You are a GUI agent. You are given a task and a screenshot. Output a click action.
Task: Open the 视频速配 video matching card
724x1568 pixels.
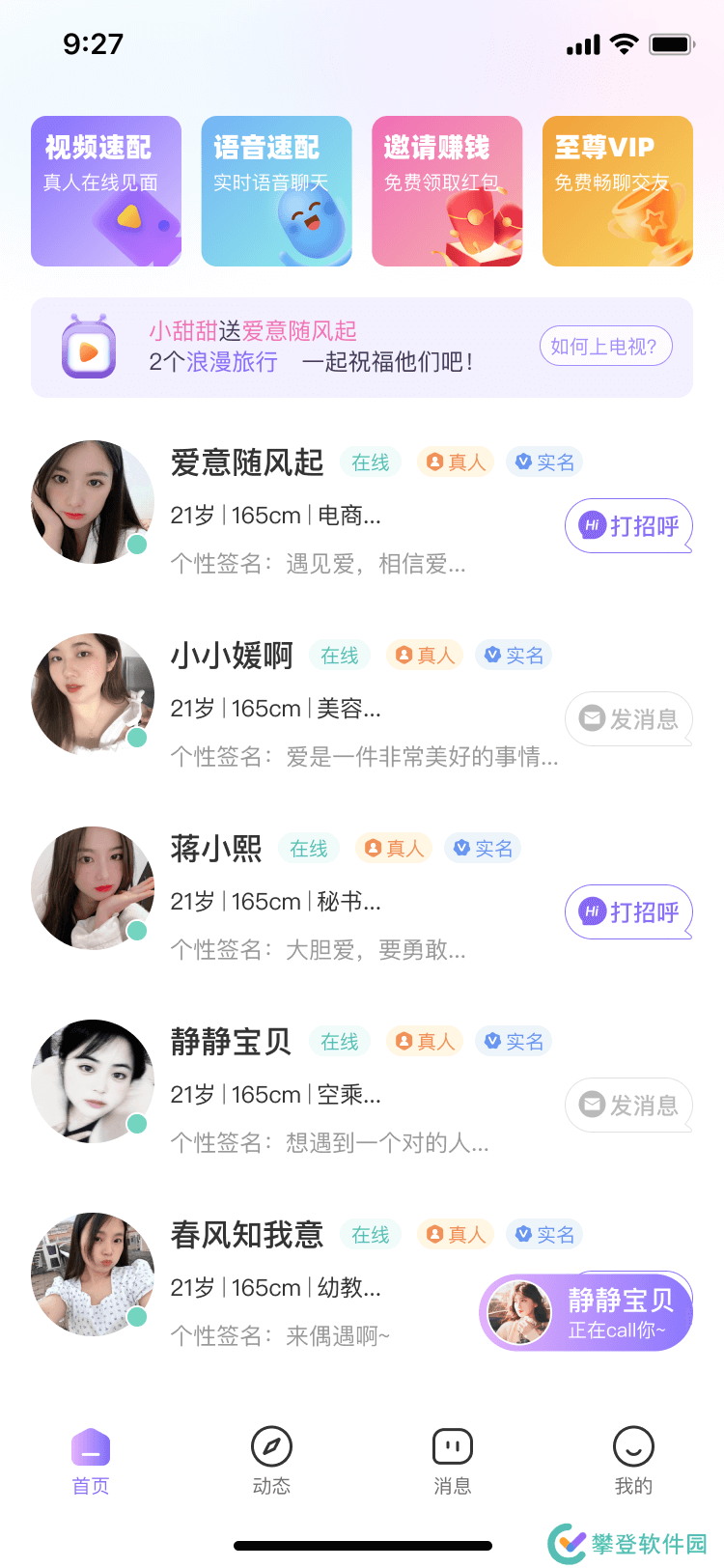(x=106, y=191)
